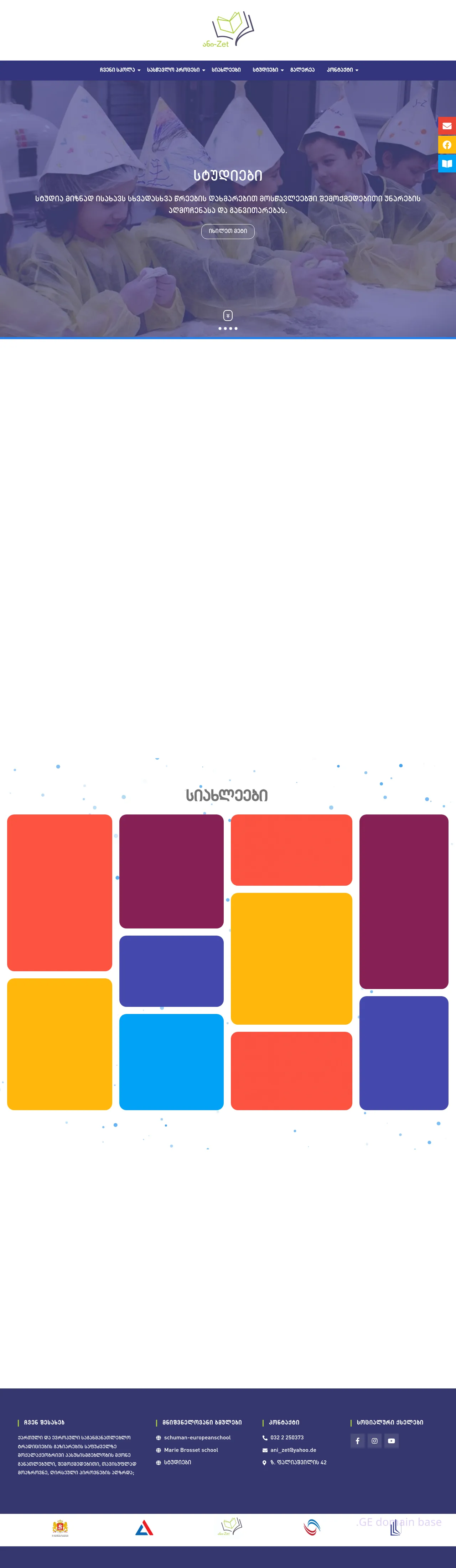Tap the იხილეთ მეტი banner button

tap(228, 231)
